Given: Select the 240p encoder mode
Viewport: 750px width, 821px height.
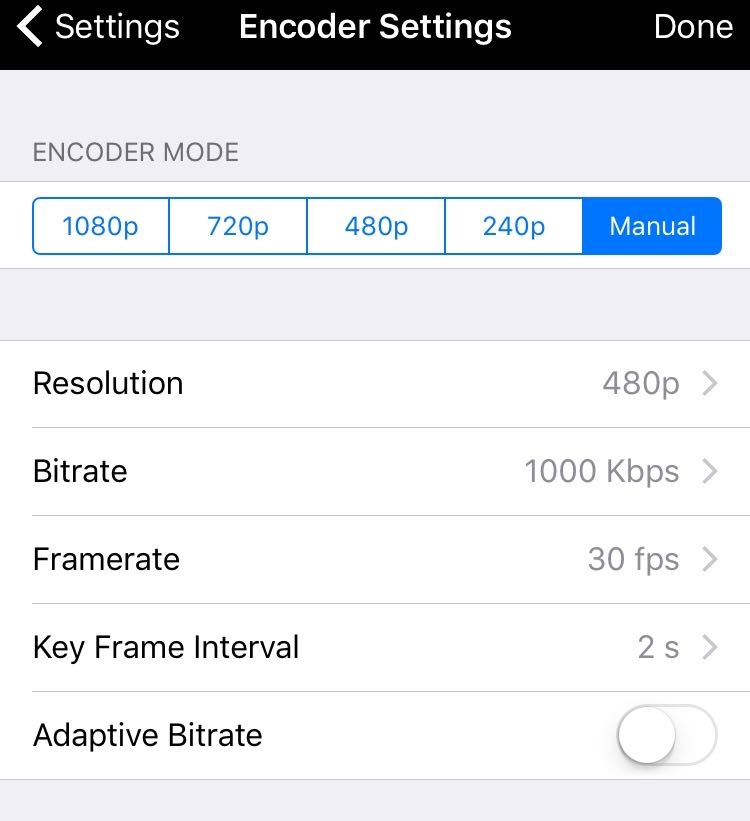Looking at the screenshot, I should pos(514,226).
